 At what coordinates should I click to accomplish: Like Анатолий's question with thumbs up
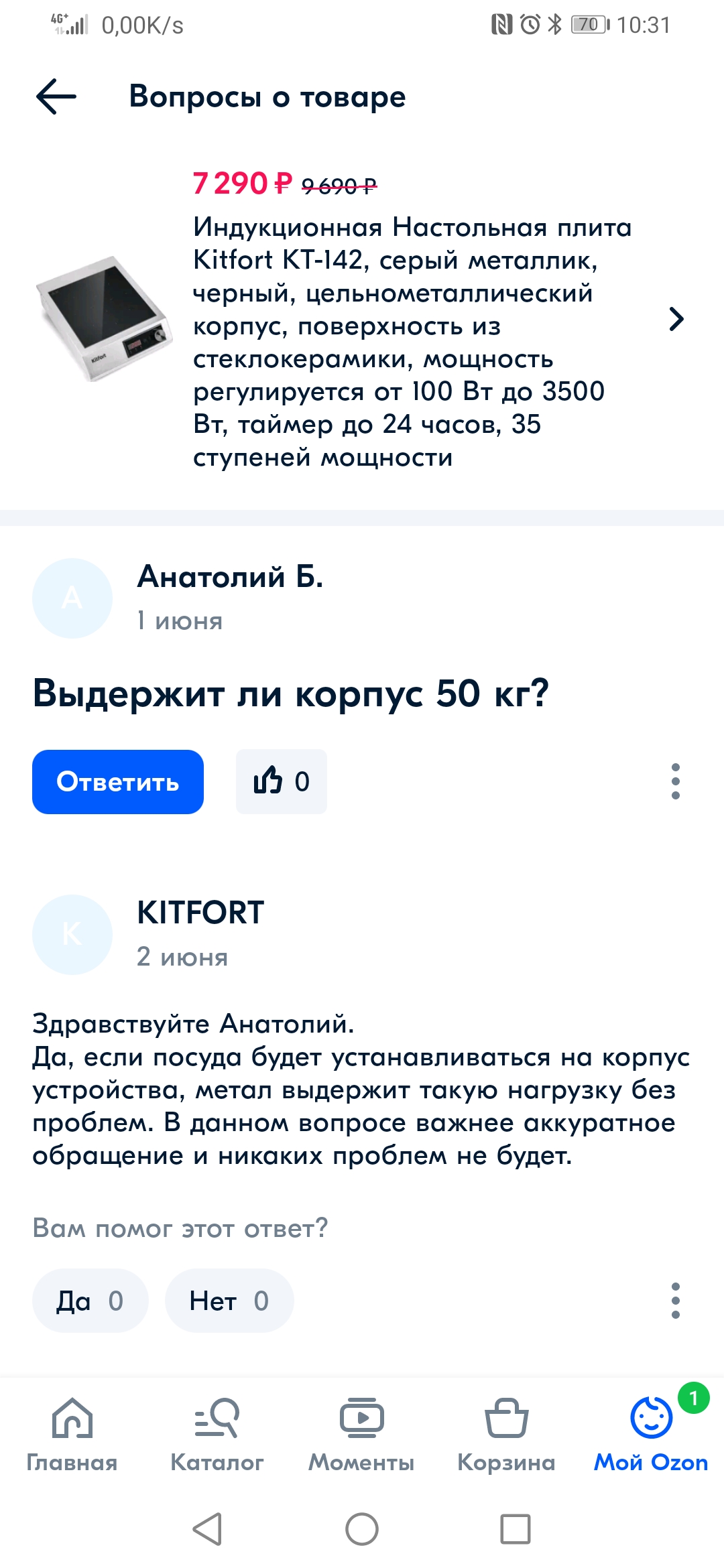(282, 782)
